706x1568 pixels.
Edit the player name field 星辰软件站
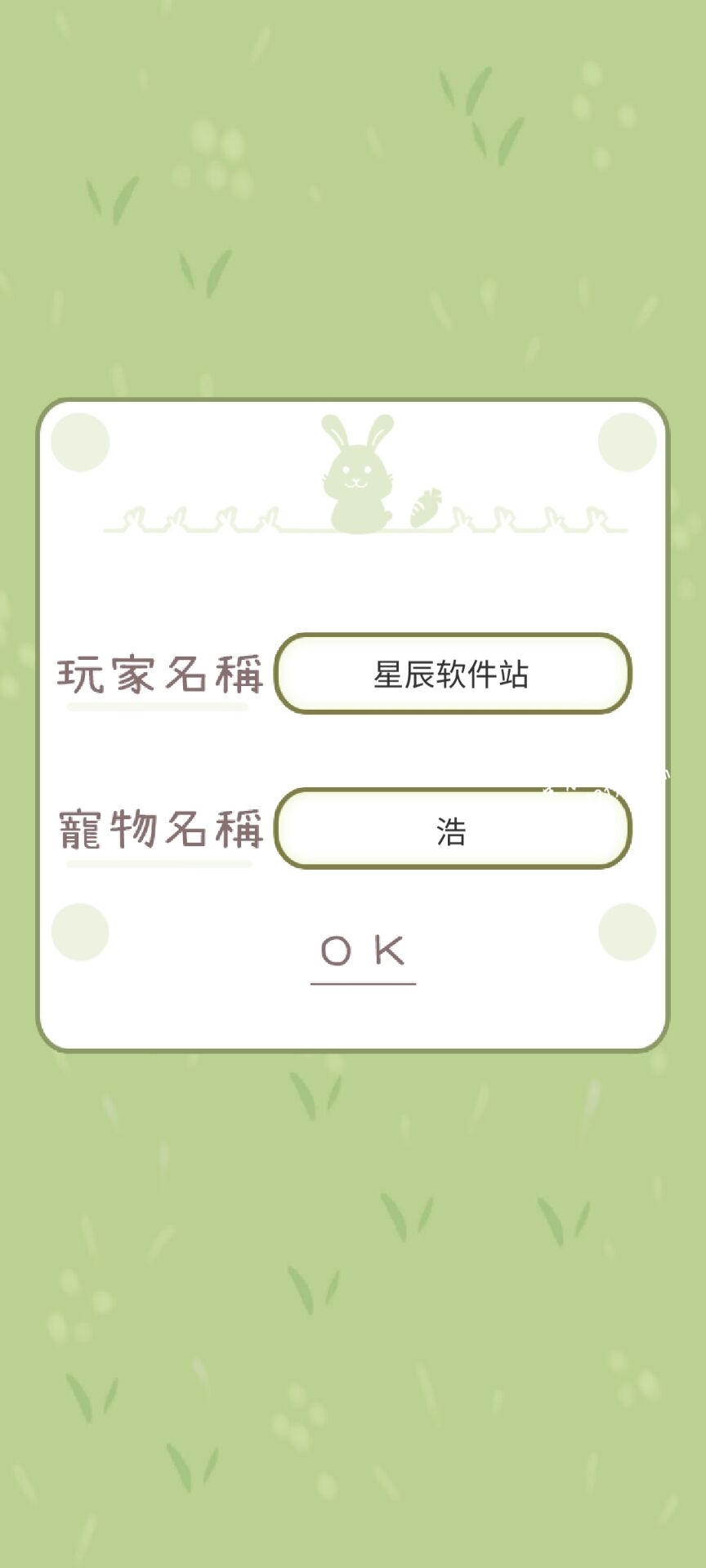coord(453,674)
